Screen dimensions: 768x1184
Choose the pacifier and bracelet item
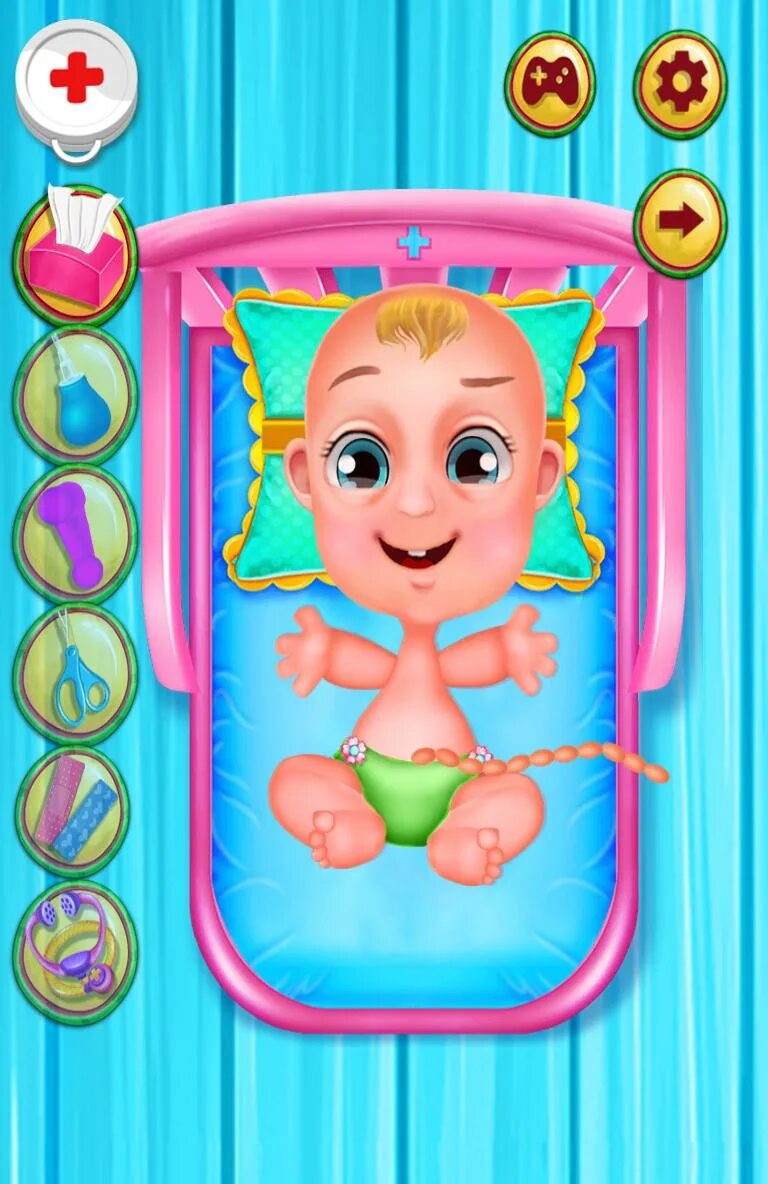[75, 952]
